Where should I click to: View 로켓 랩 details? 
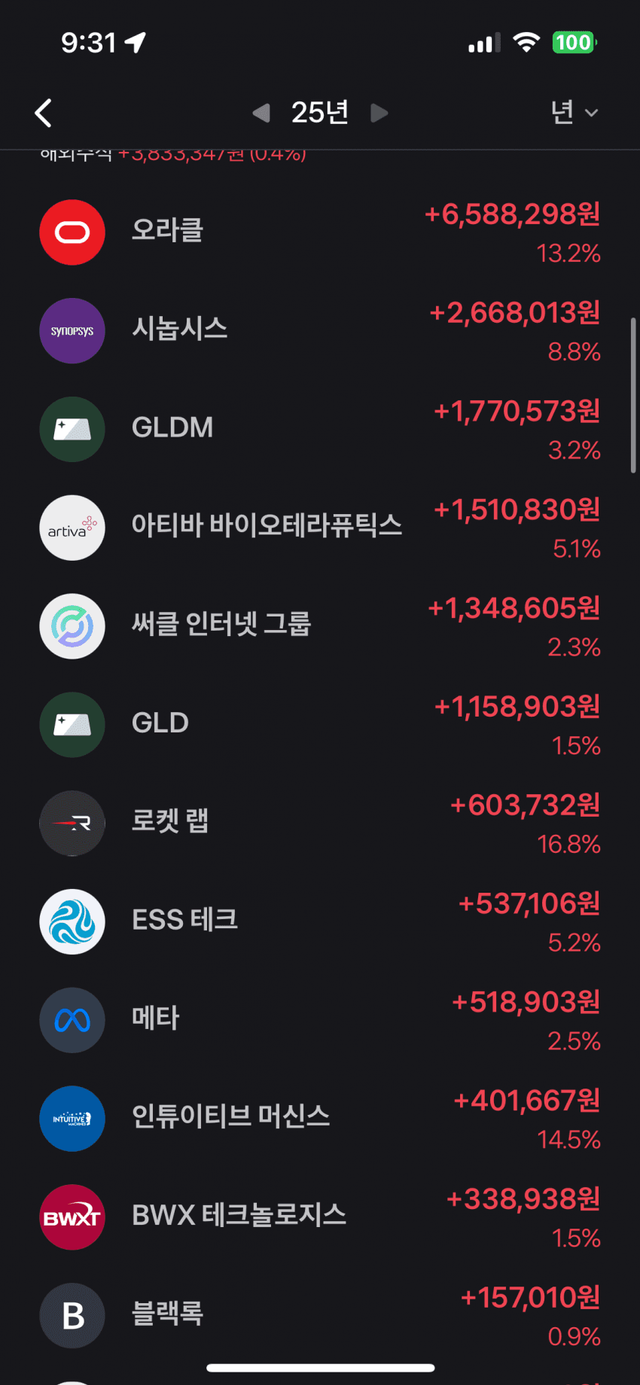[320, 822]
